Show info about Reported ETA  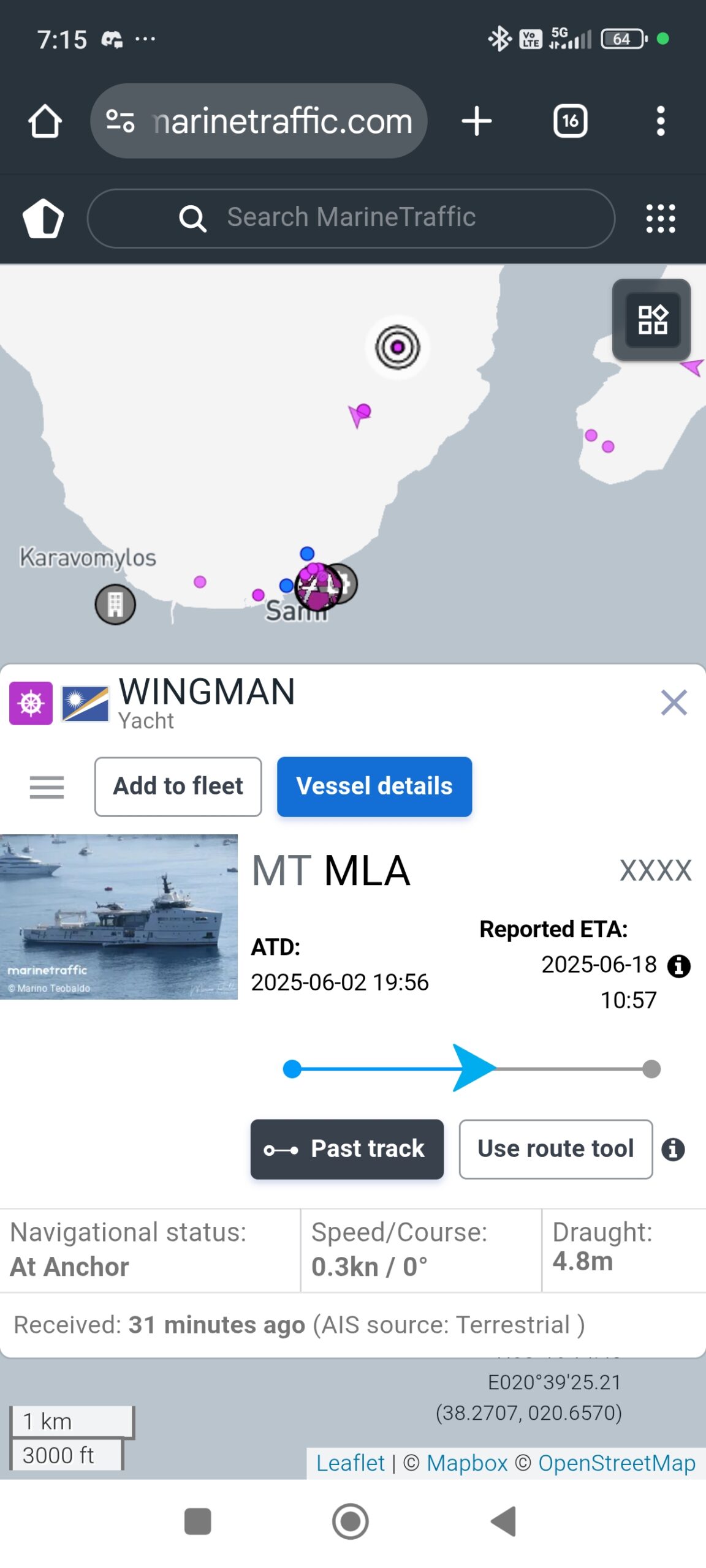[x=678, y=967]
